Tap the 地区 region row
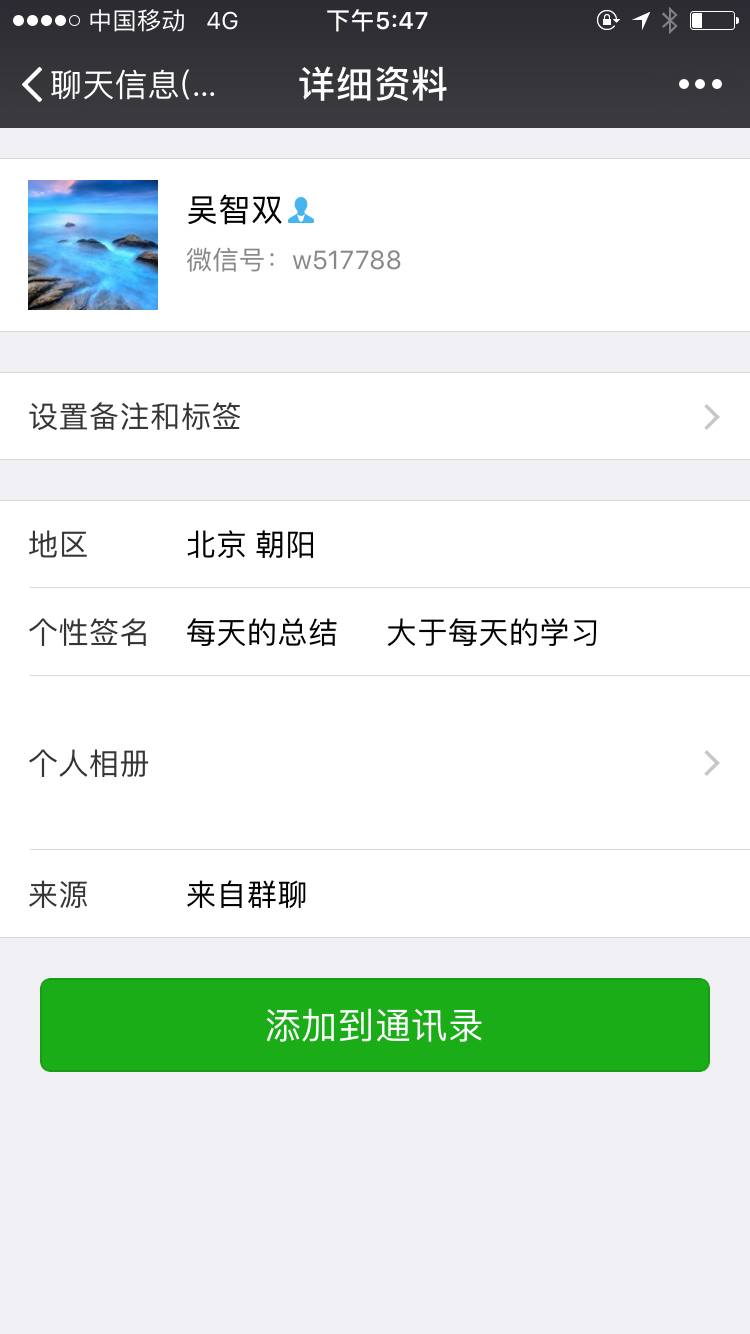Image resolution: width=750 pixels, height=1334 pixels. [375, 545]
